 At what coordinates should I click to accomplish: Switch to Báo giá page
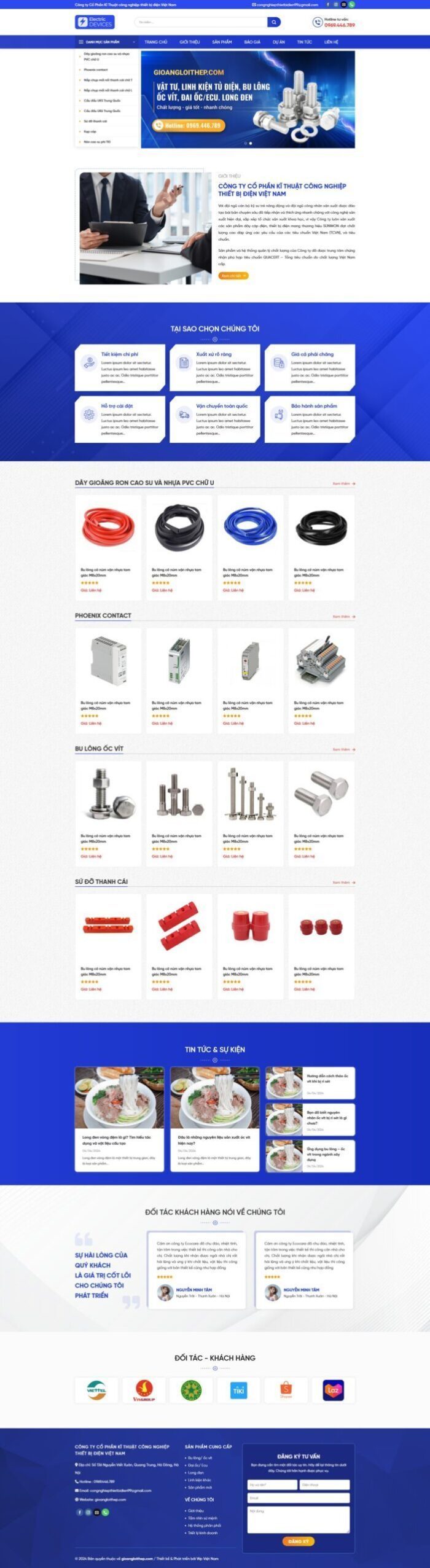click(x=252, y=42)
